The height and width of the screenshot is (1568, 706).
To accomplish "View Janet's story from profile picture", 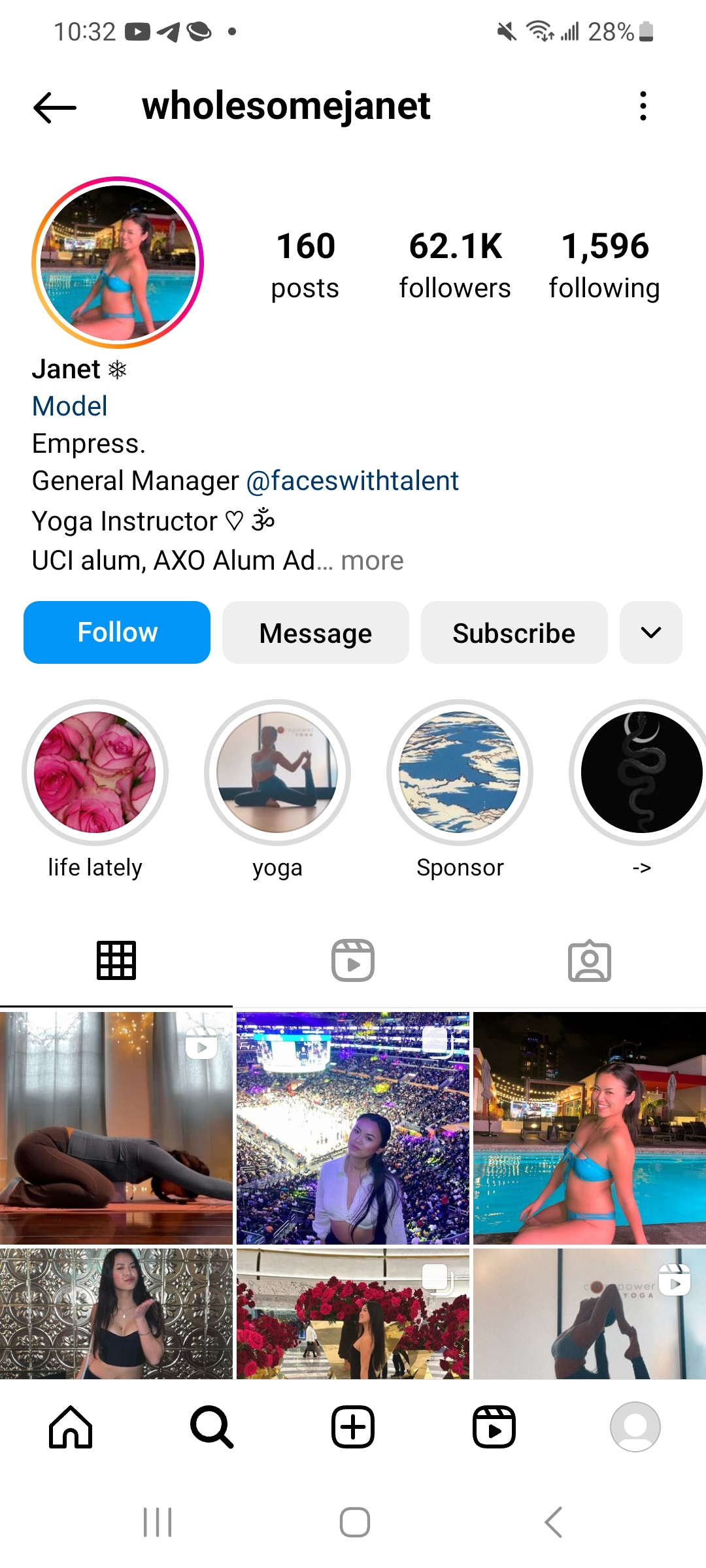I will point(118,263).
